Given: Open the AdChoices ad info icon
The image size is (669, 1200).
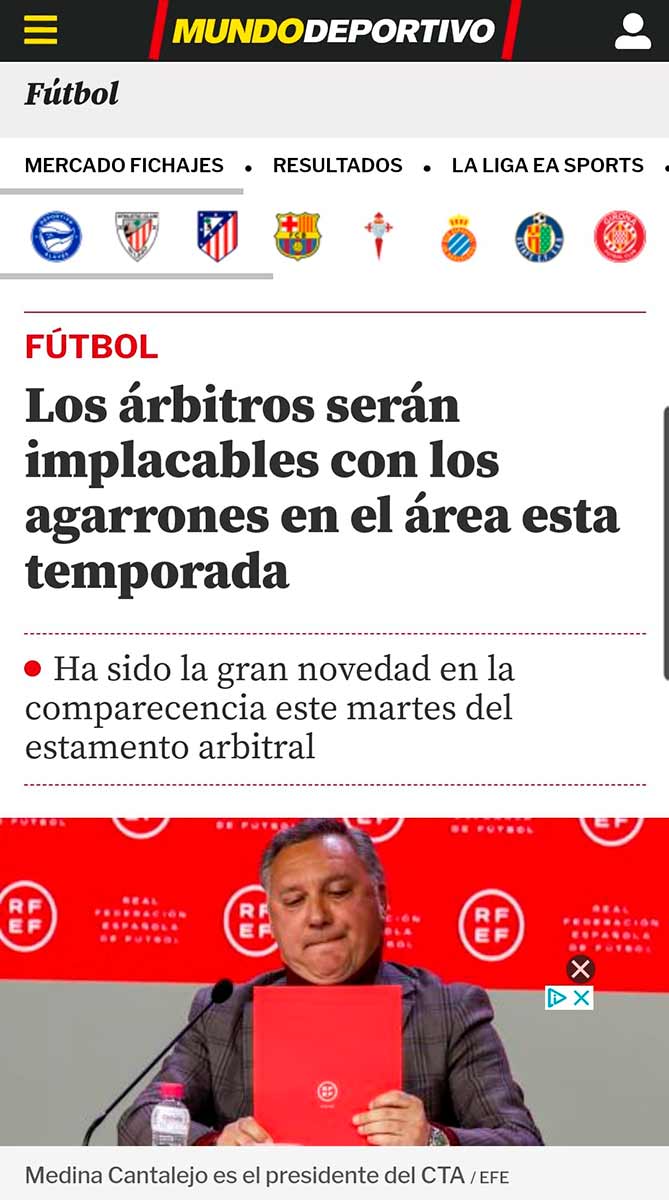Looking at the screenshot, I should [558, 997].
